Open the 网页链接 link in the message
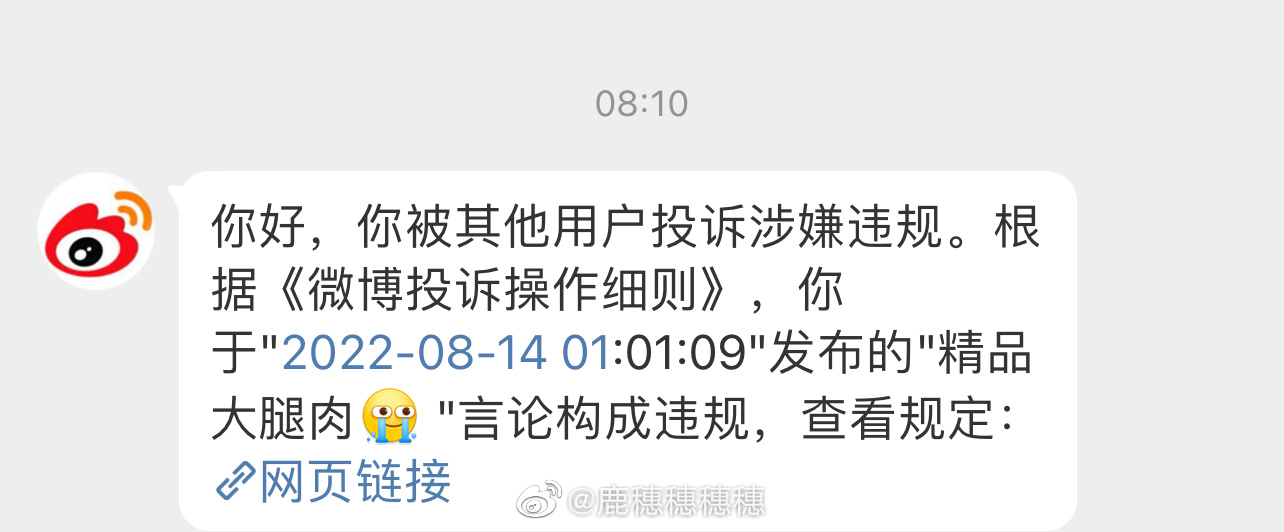The height and width of the screenshot is (532, 1284). tap(335, 483)
